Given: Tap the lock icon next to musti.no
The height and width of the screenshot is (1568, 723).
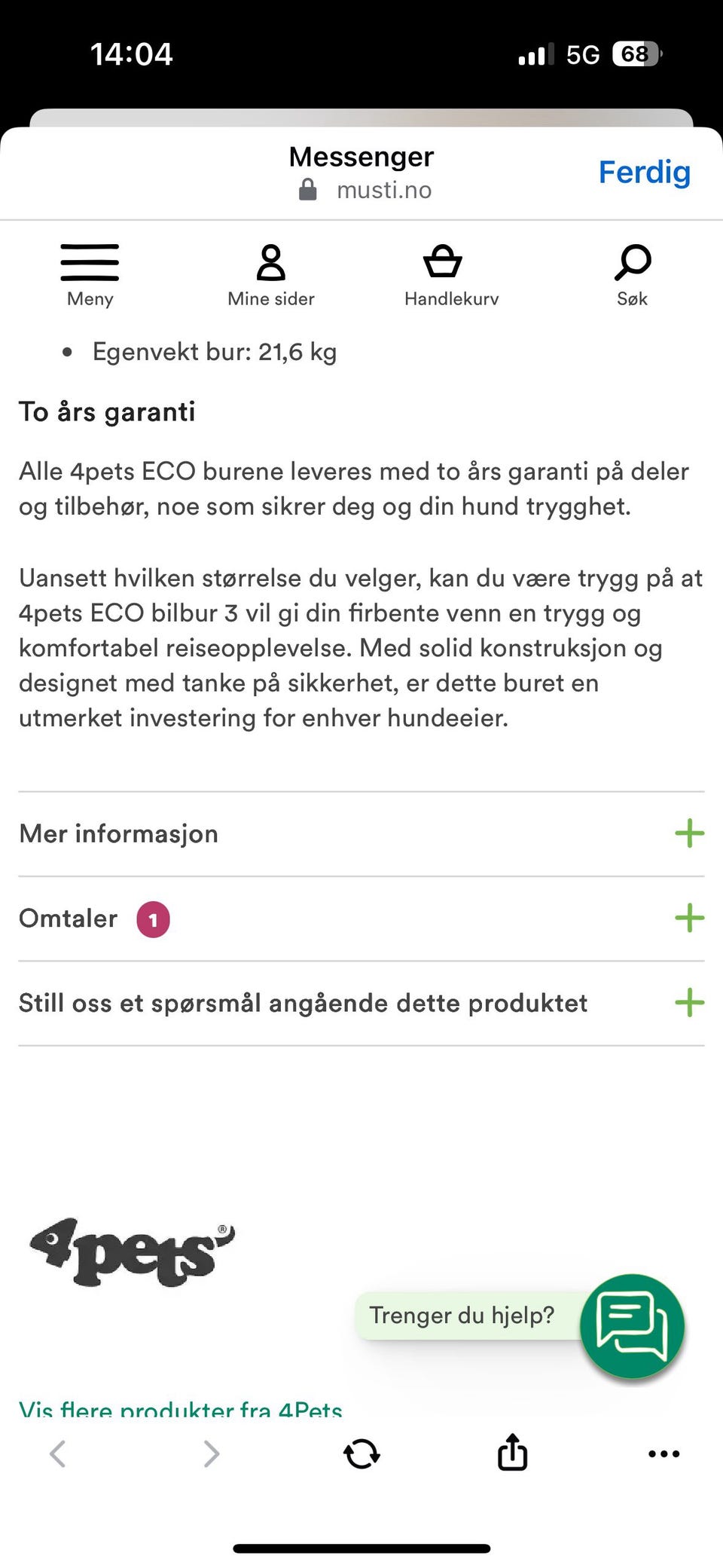Looking at the screenshot, I should click(x=309, y=189).
